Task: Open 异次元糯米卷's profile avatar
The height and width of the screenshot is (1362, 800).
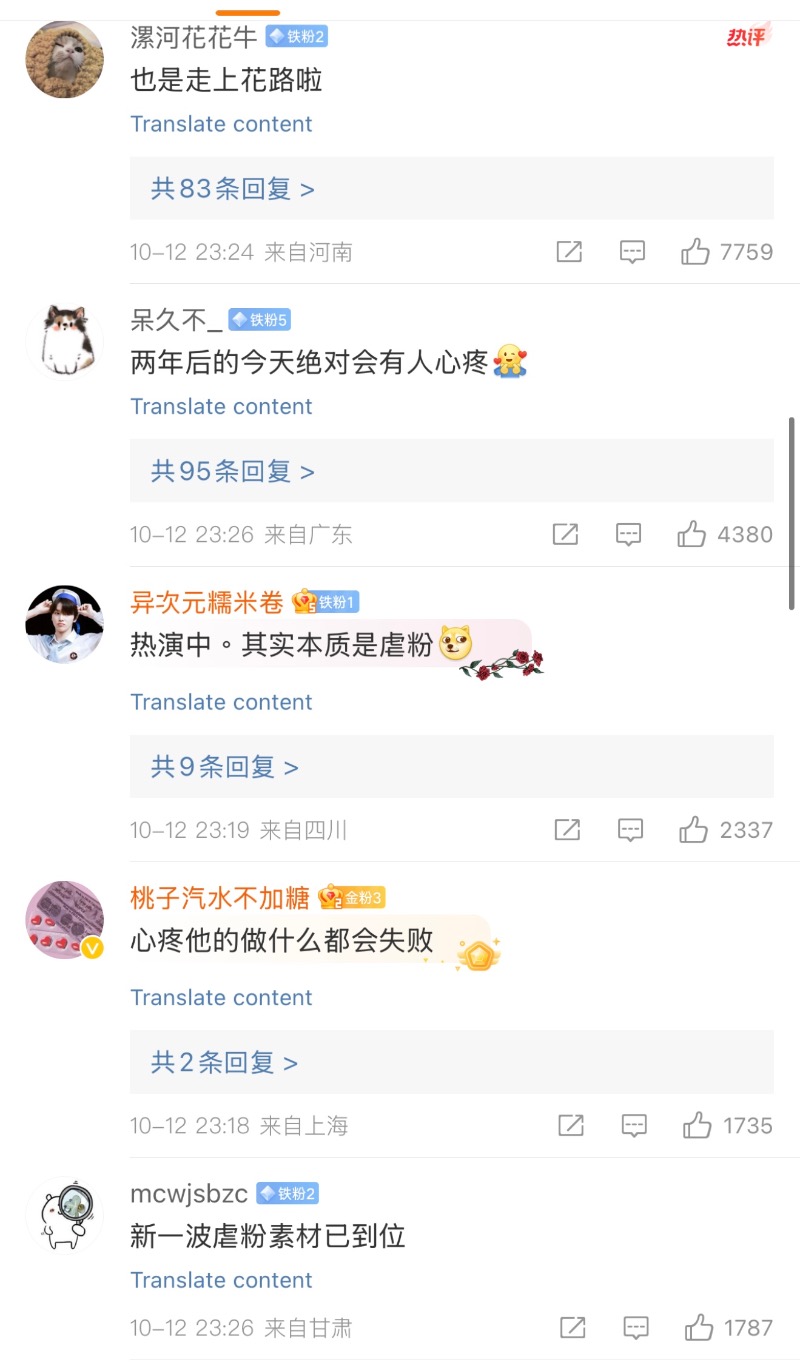Action: click(x=64, y=624)
